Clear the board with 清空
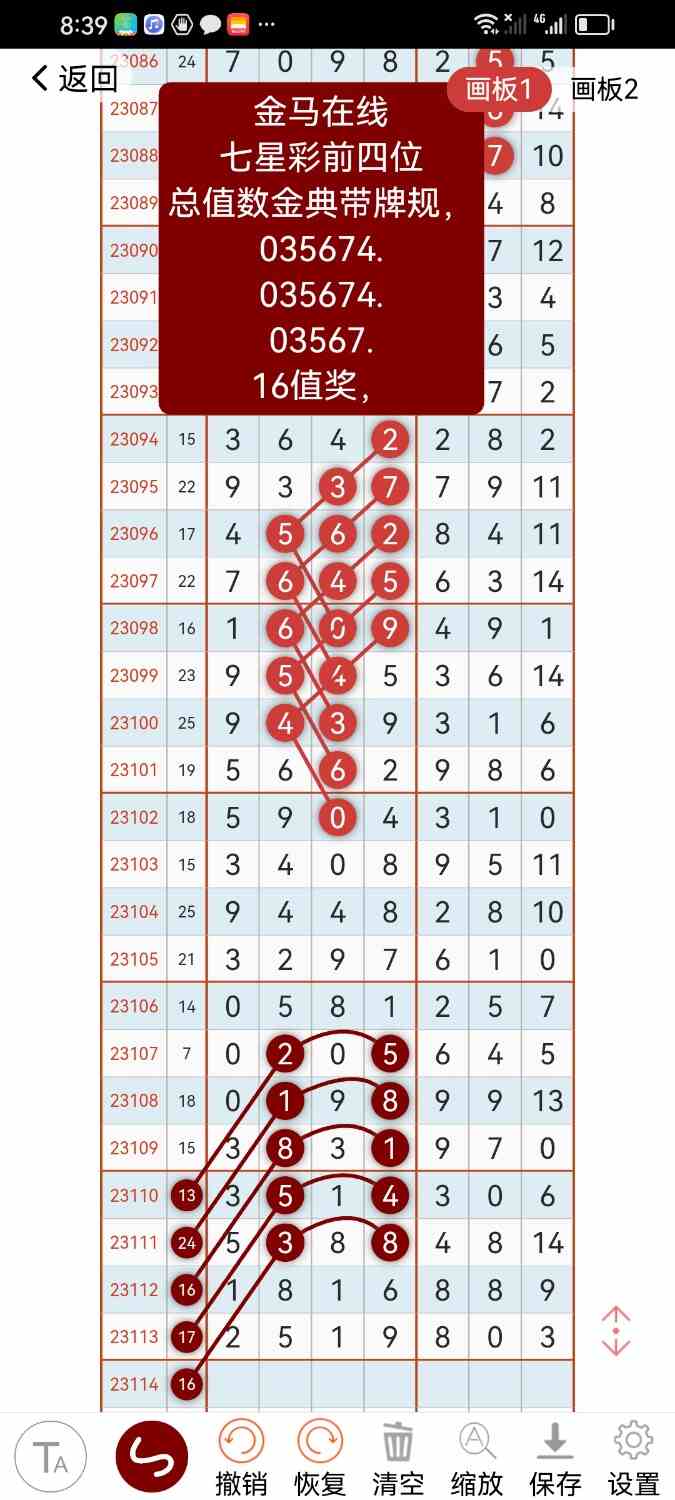This screenshot has width=675, height=1500. pos(398,1458)
